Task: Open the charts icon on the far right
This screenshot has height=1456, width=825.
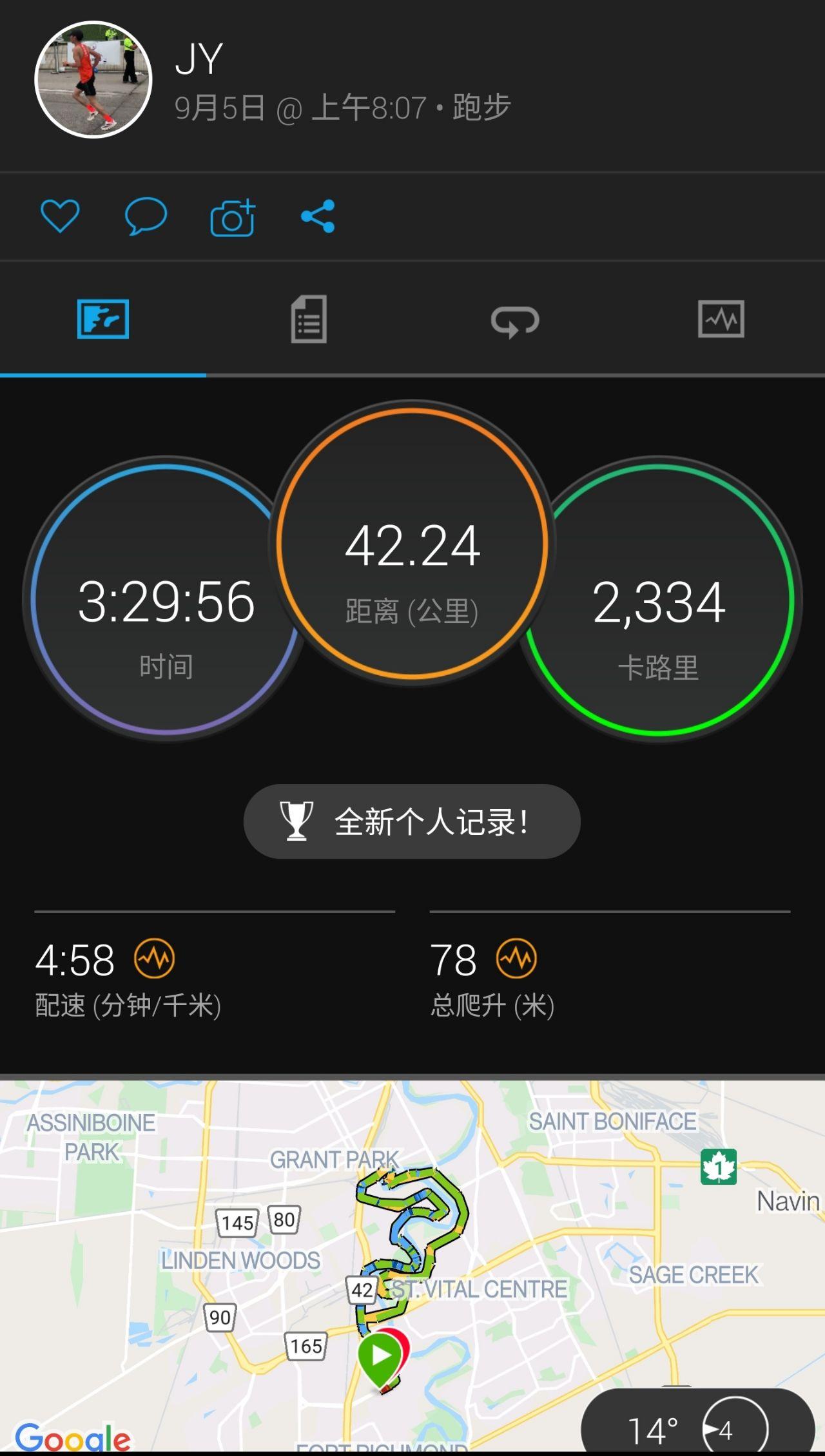Action: click(721, 320)
